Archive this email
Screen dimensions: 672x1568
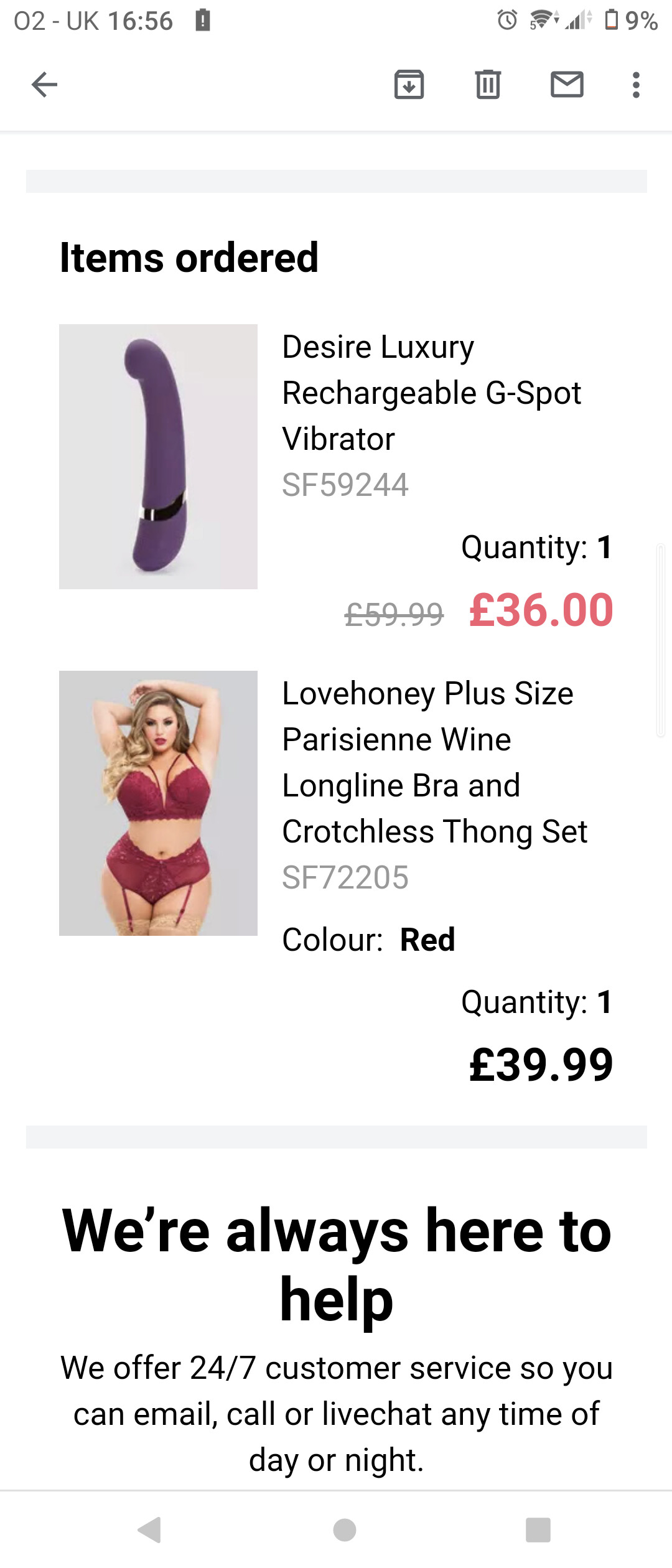click(409, 85)
